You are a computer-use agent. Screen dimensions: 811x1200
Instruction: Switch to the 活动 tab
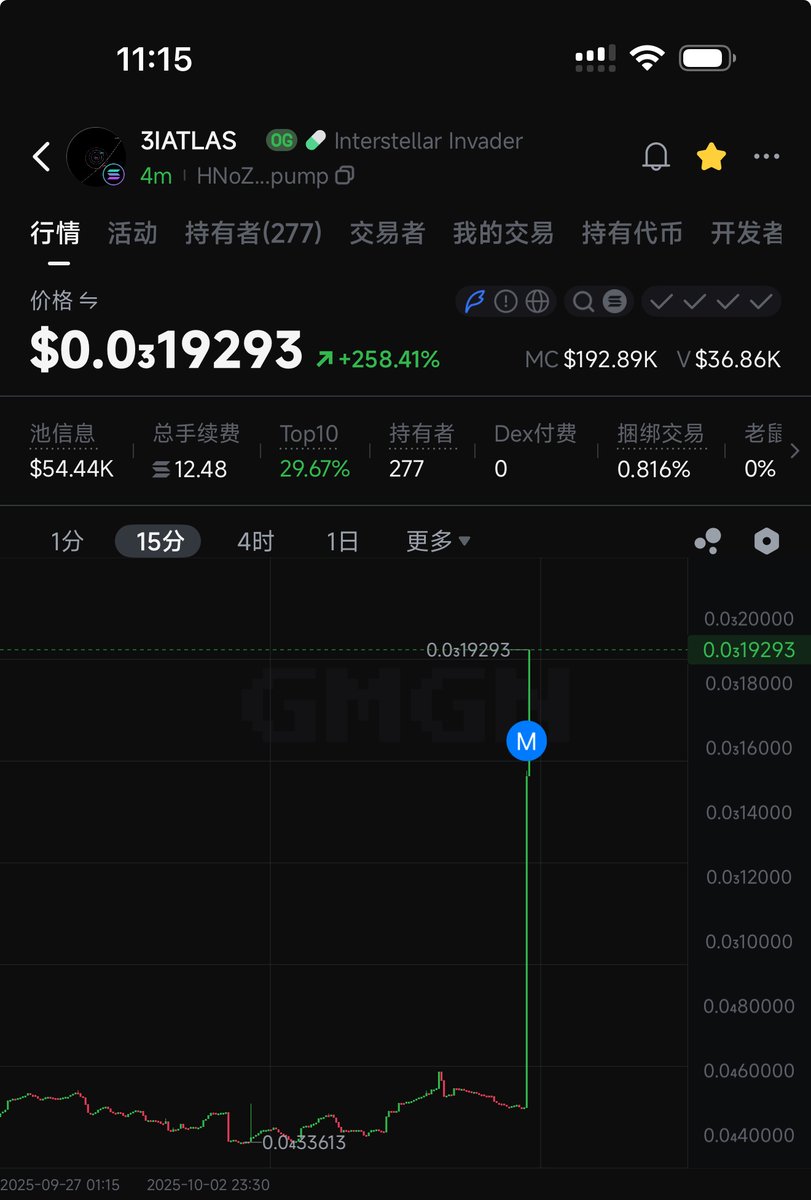coord(132,233)
